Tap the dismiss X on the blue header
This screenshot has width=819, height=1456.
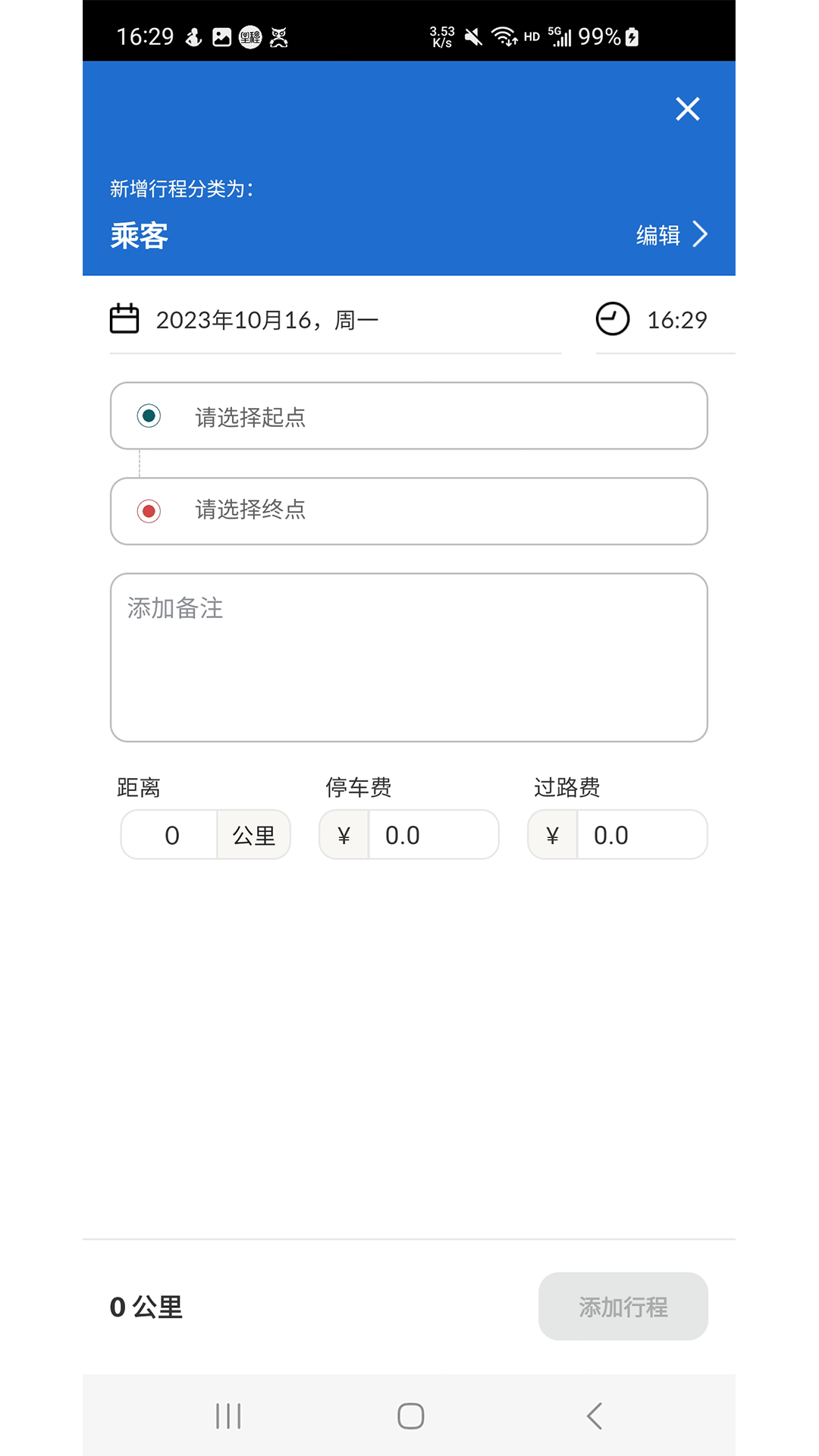pyautogui.click(x=687, y=108)
